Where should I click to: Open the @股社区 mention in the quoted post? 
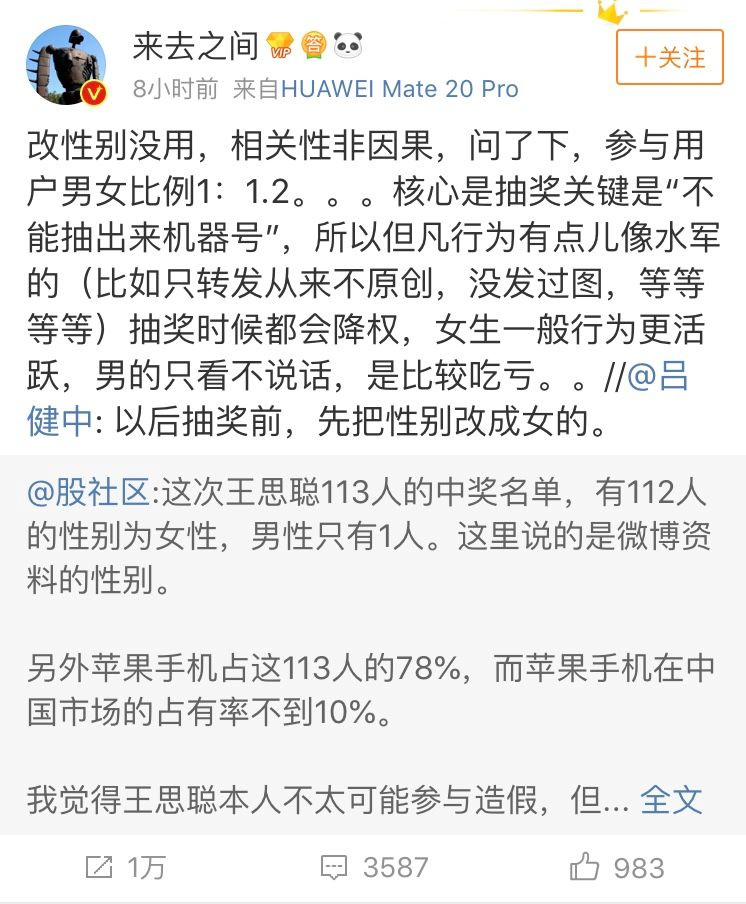[88, 491]
